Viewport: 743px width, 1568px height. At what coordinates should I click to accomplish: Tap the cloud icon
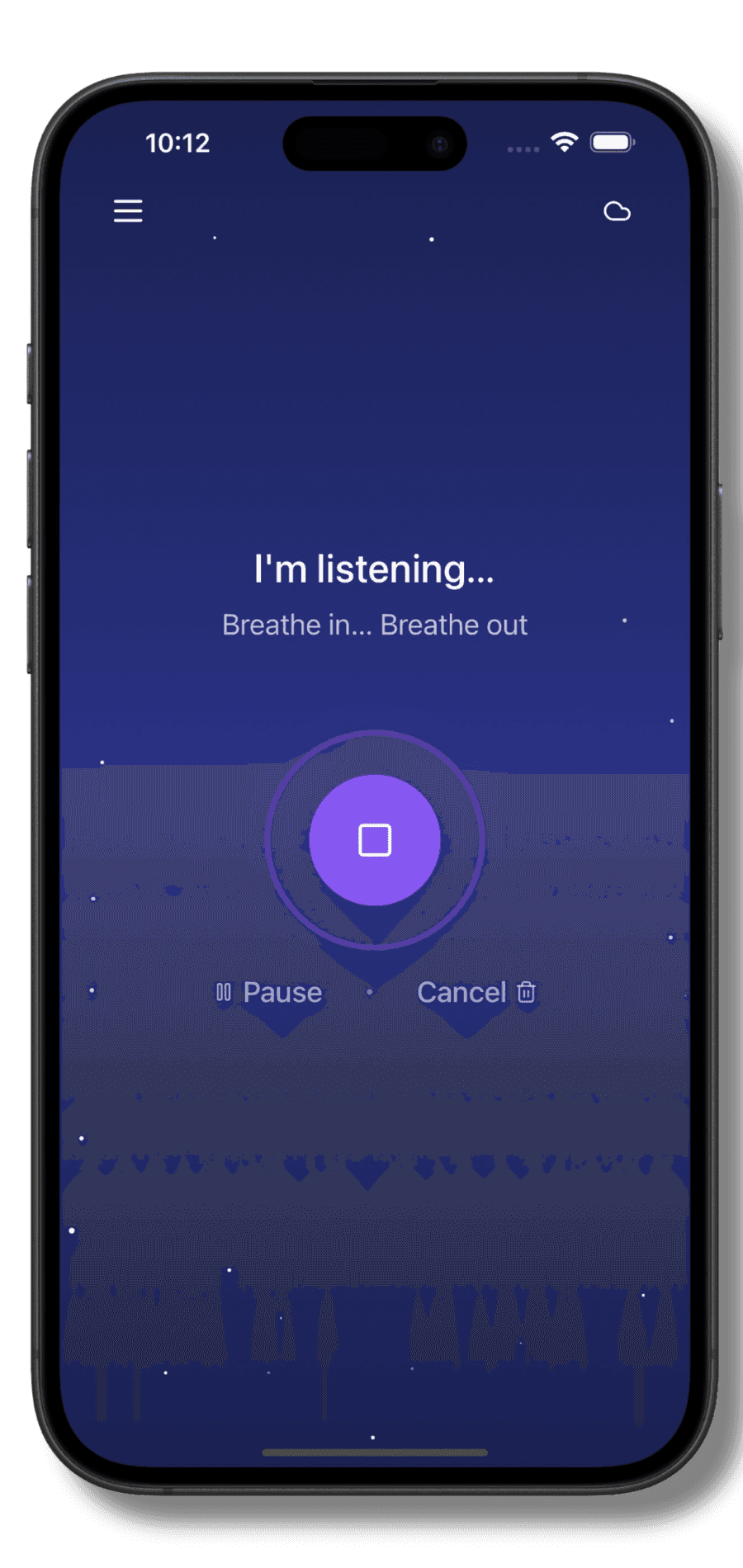(x=617, y=211)
